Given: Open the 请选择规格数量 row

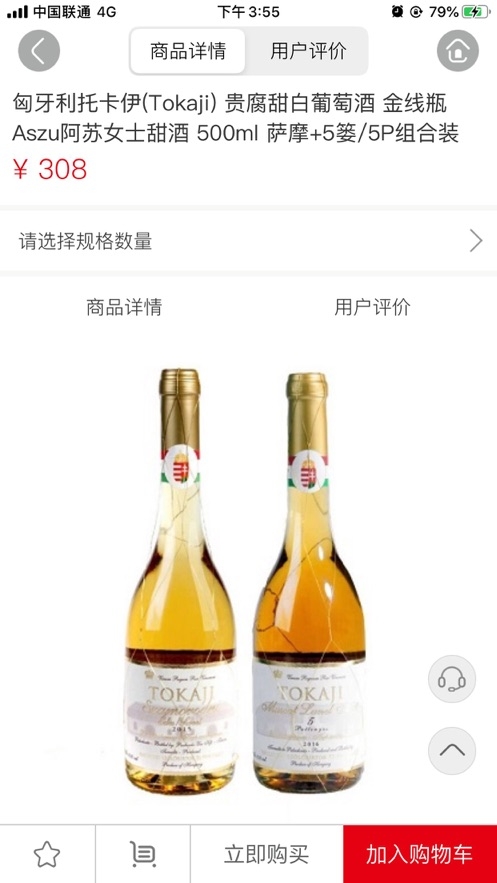Looking at the screenshot, I should (248, 241).
